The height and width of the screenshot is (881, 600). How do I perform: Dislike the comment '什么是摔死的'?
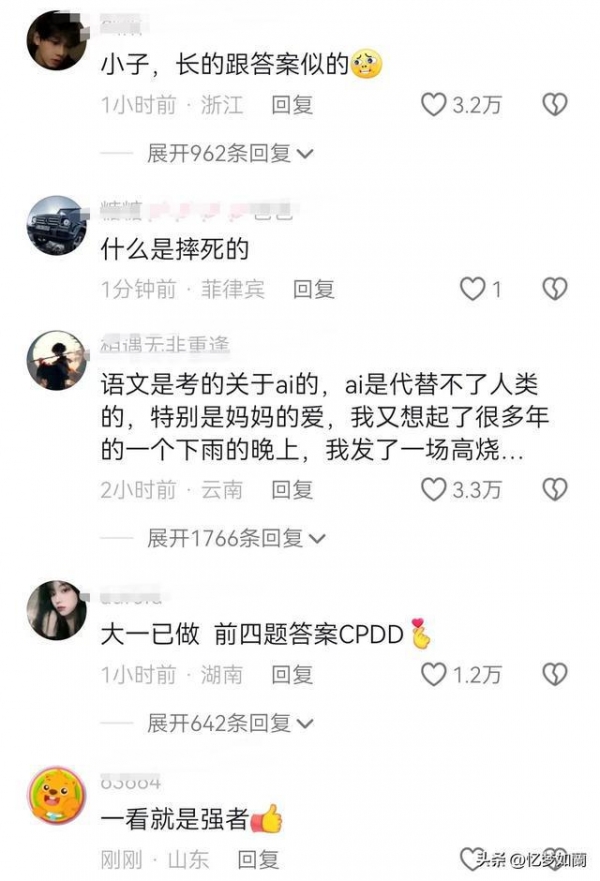coord(554,289)
